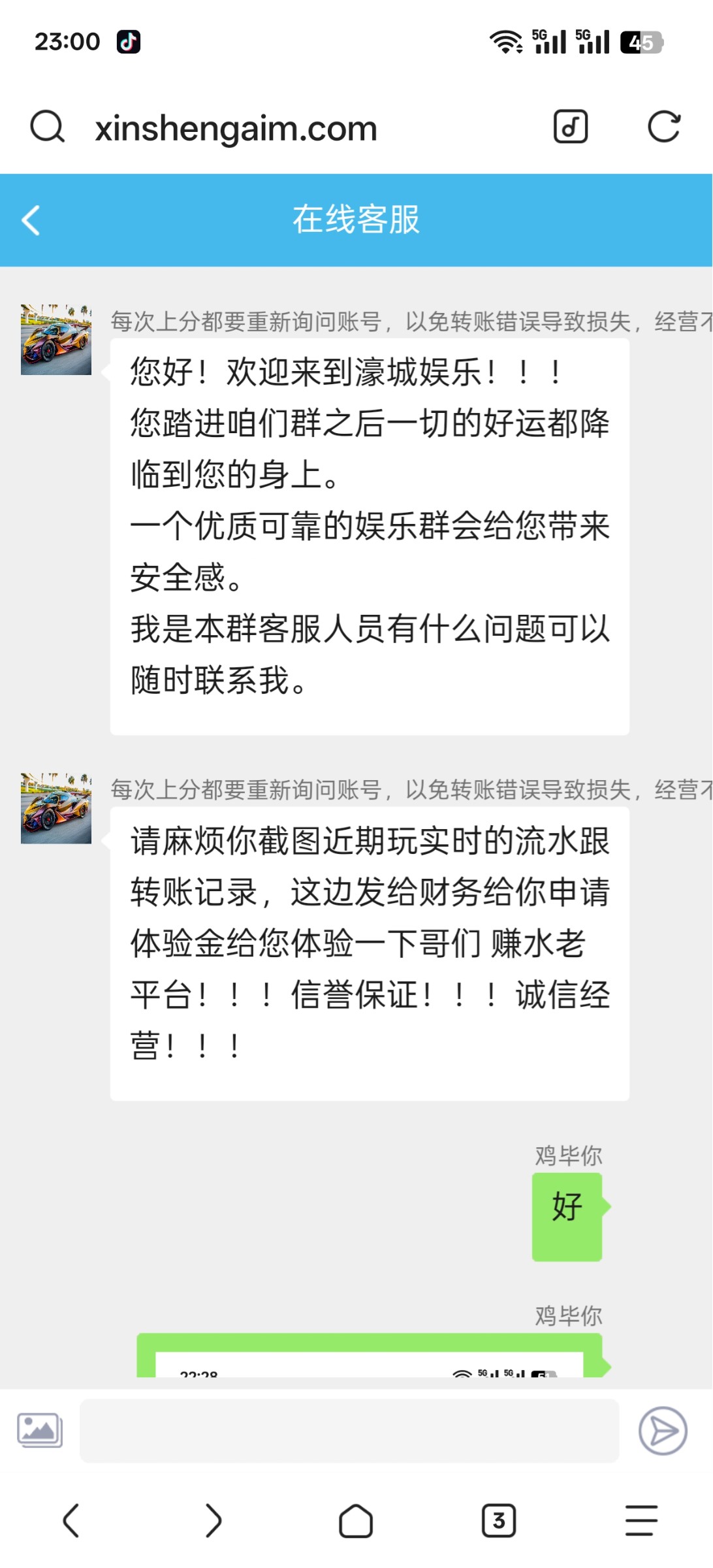Focus the chat message input field
713x1568 pixels.
349,1430
